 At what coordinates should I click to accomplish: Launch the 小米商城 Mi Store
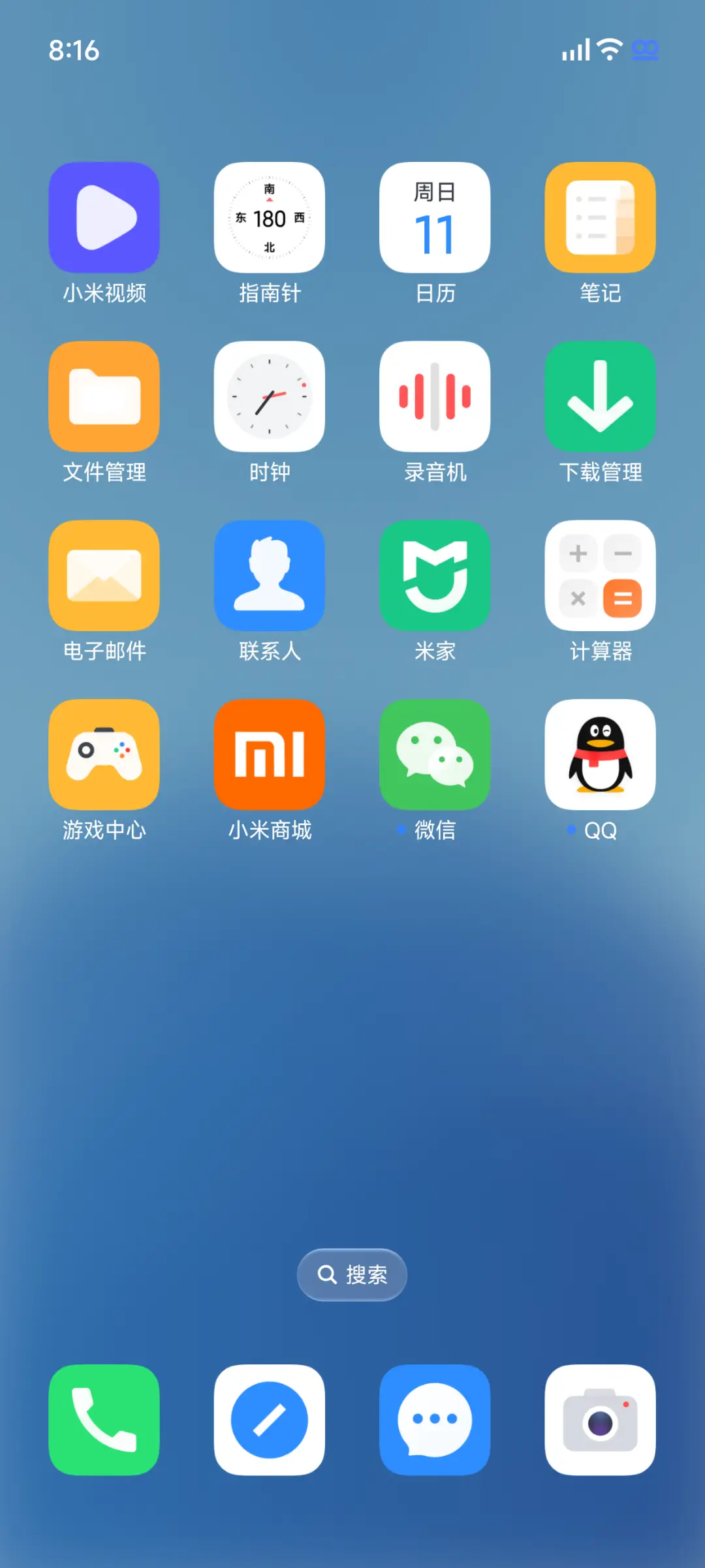pyautogui.click(x=270, y=754)
